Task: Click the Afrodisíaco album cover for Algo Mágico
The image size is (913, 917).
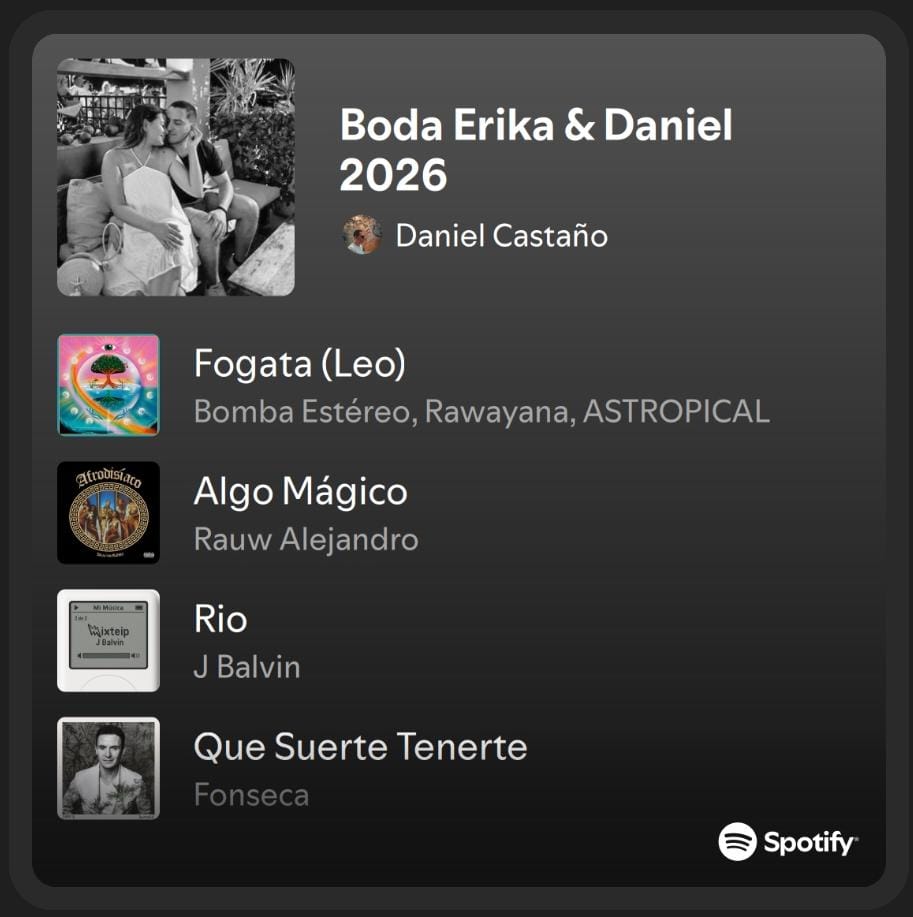Action: [109, 512]
